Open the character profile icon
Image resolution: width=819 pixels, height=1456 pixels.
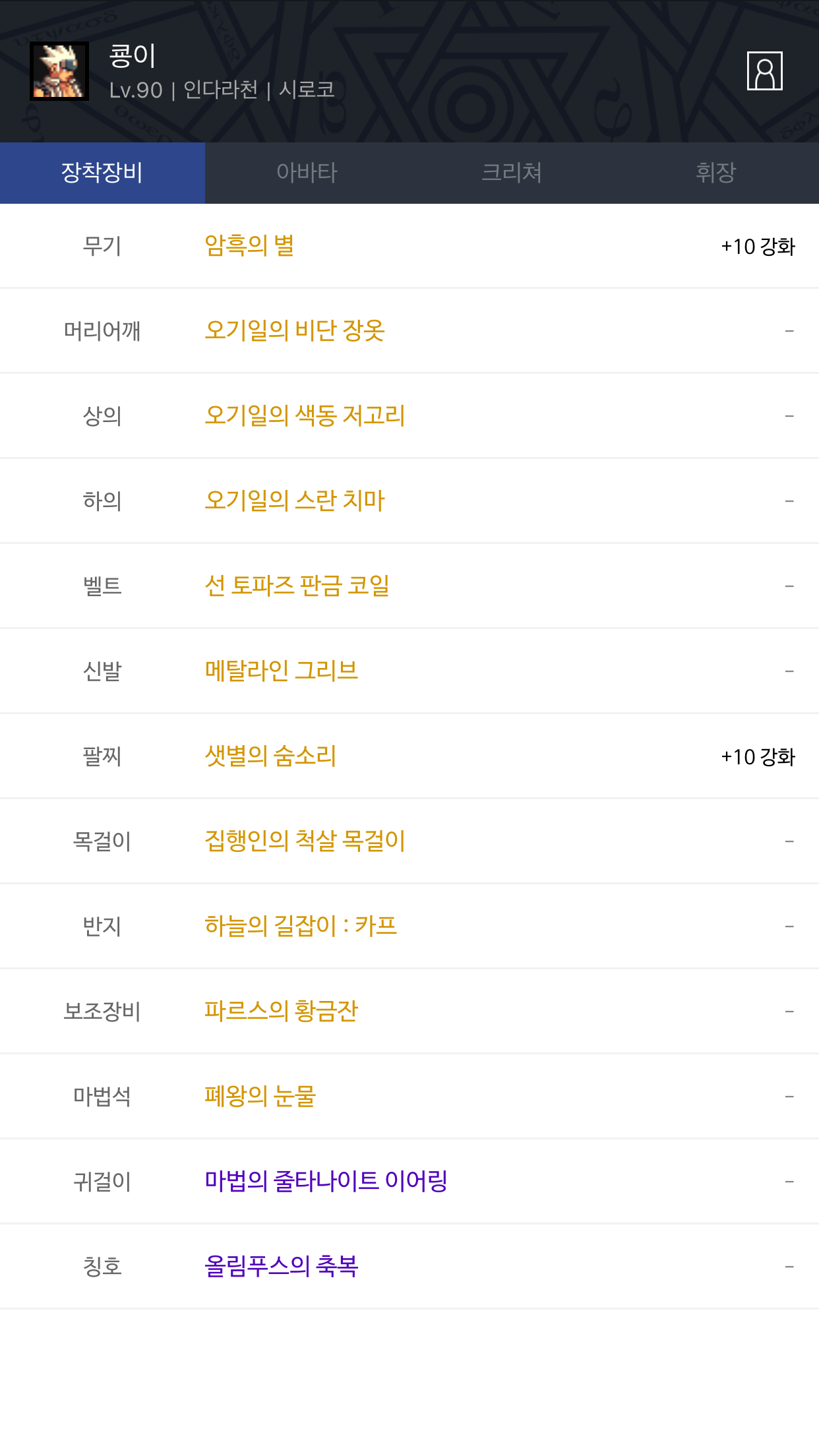click(x=764, y=71)
